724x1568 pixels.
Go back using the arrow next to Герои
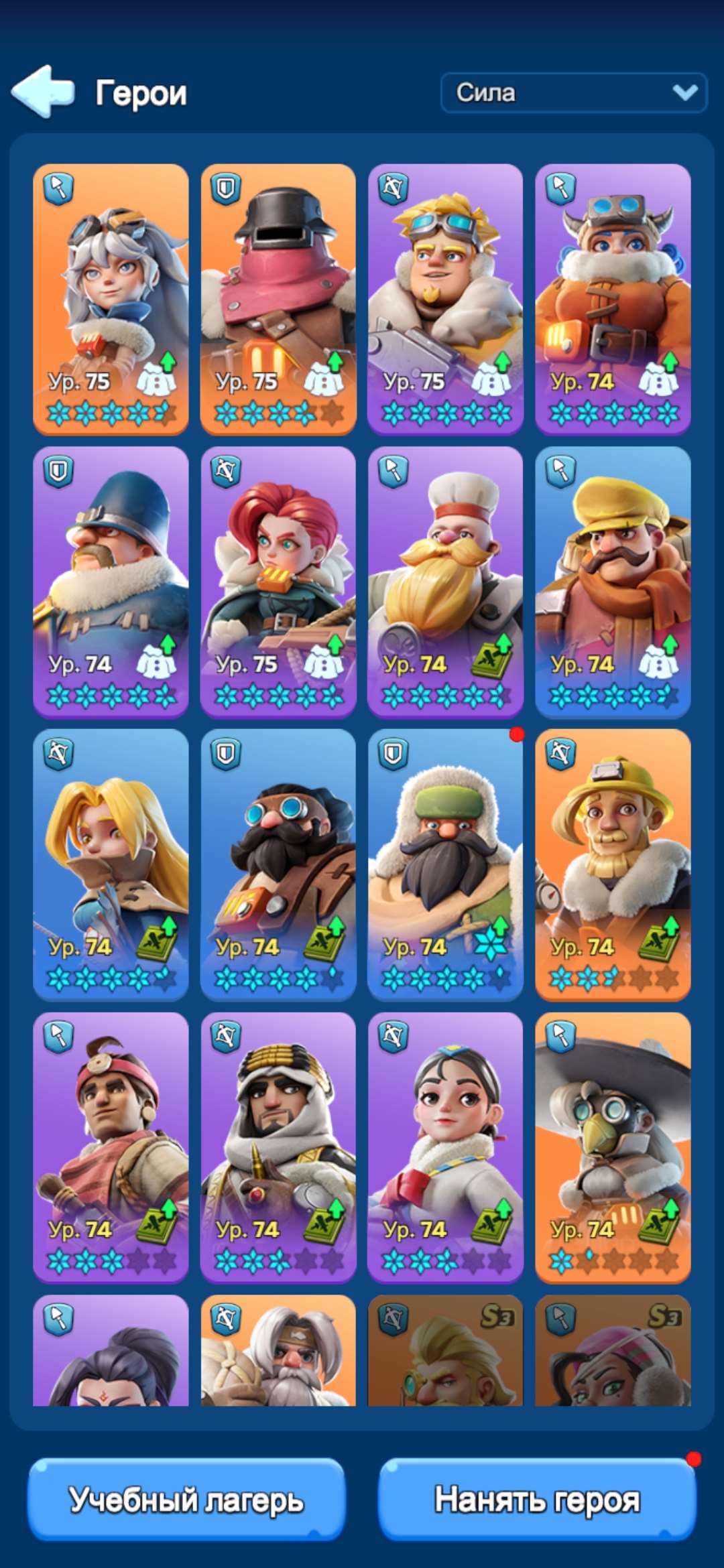[x=43, y=92]
